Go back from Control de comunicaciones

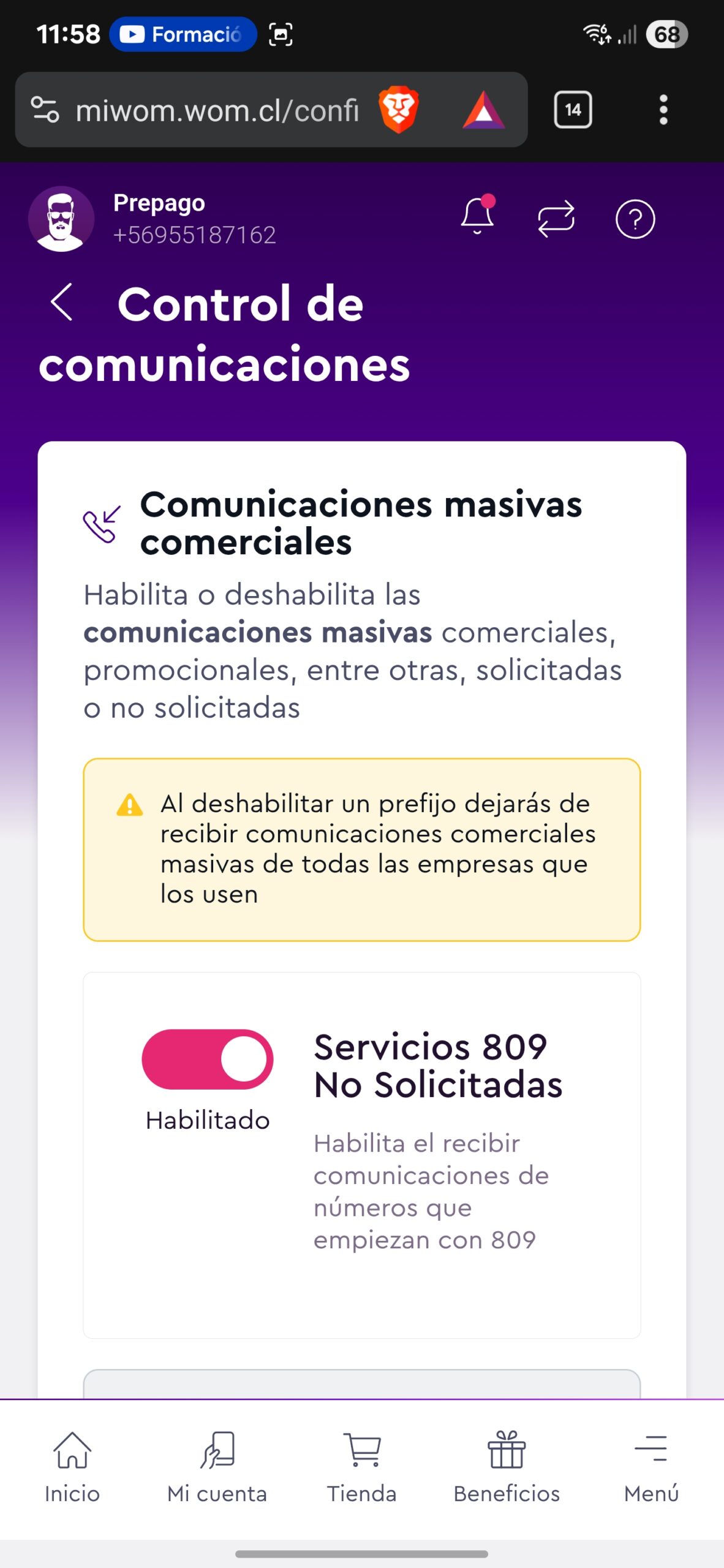point(62,303)
